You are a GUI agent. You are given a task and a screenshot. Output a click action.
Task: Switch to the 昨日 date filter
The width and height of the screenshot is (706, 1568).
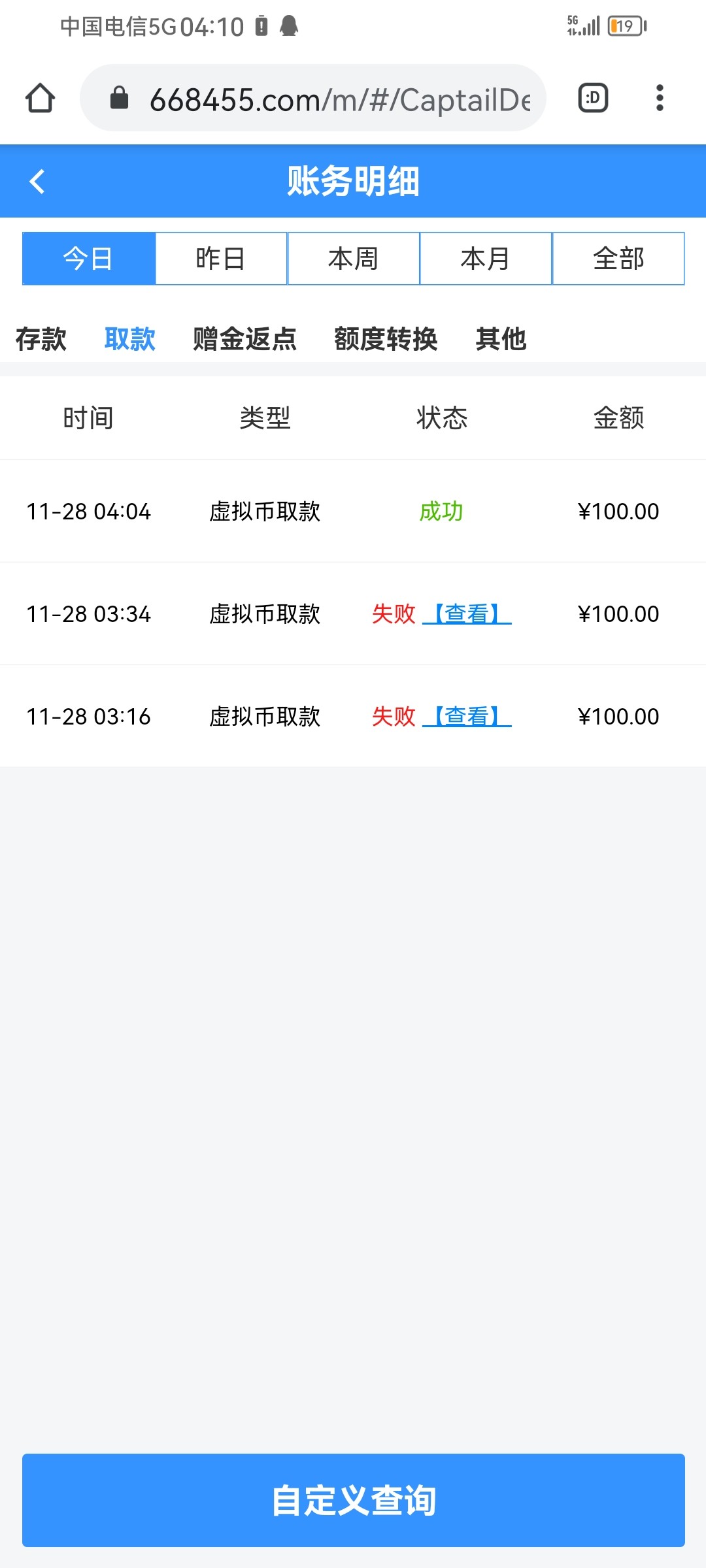(221, 259)
